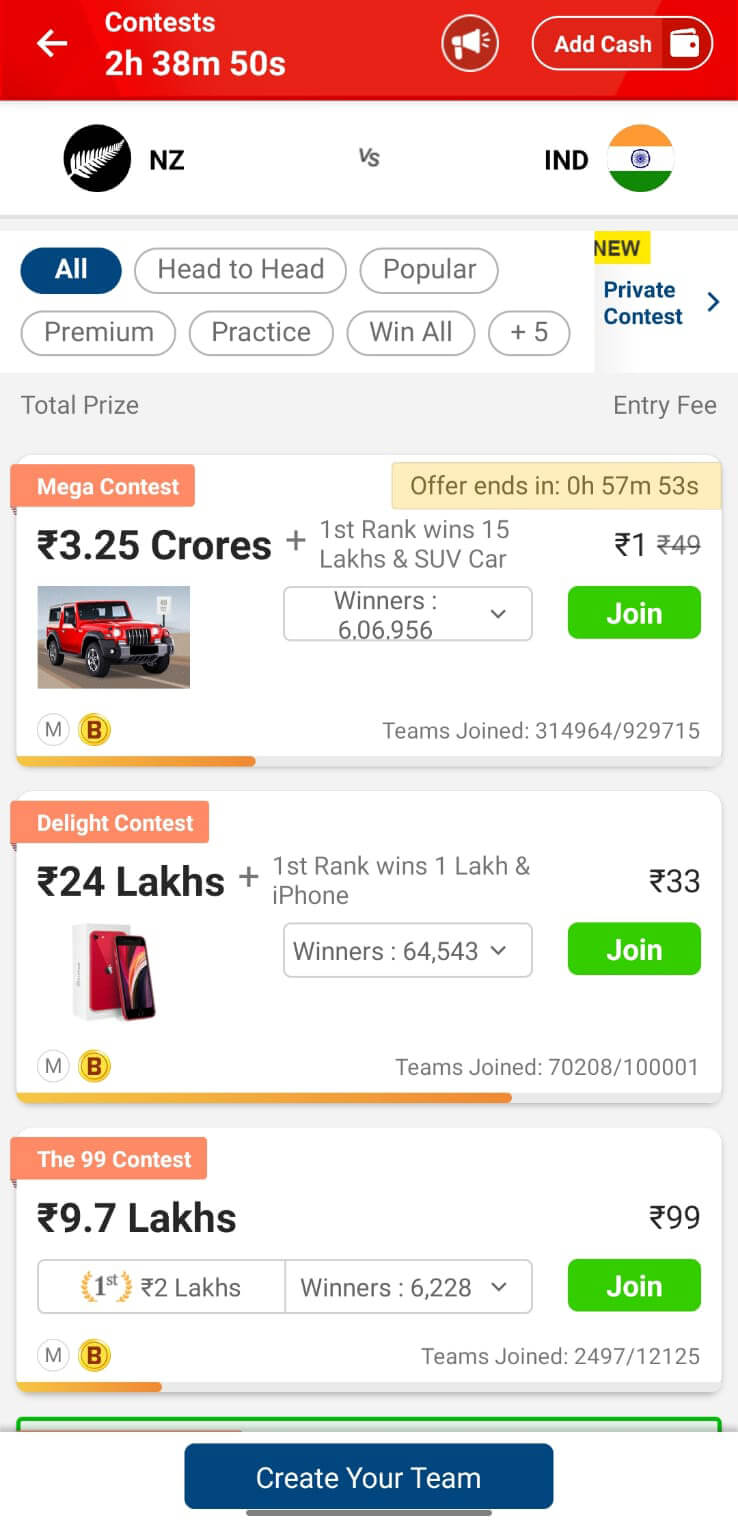Join The 99 Contest
The width and height of the screenshot is (738, 1520).
(634, 1285)
